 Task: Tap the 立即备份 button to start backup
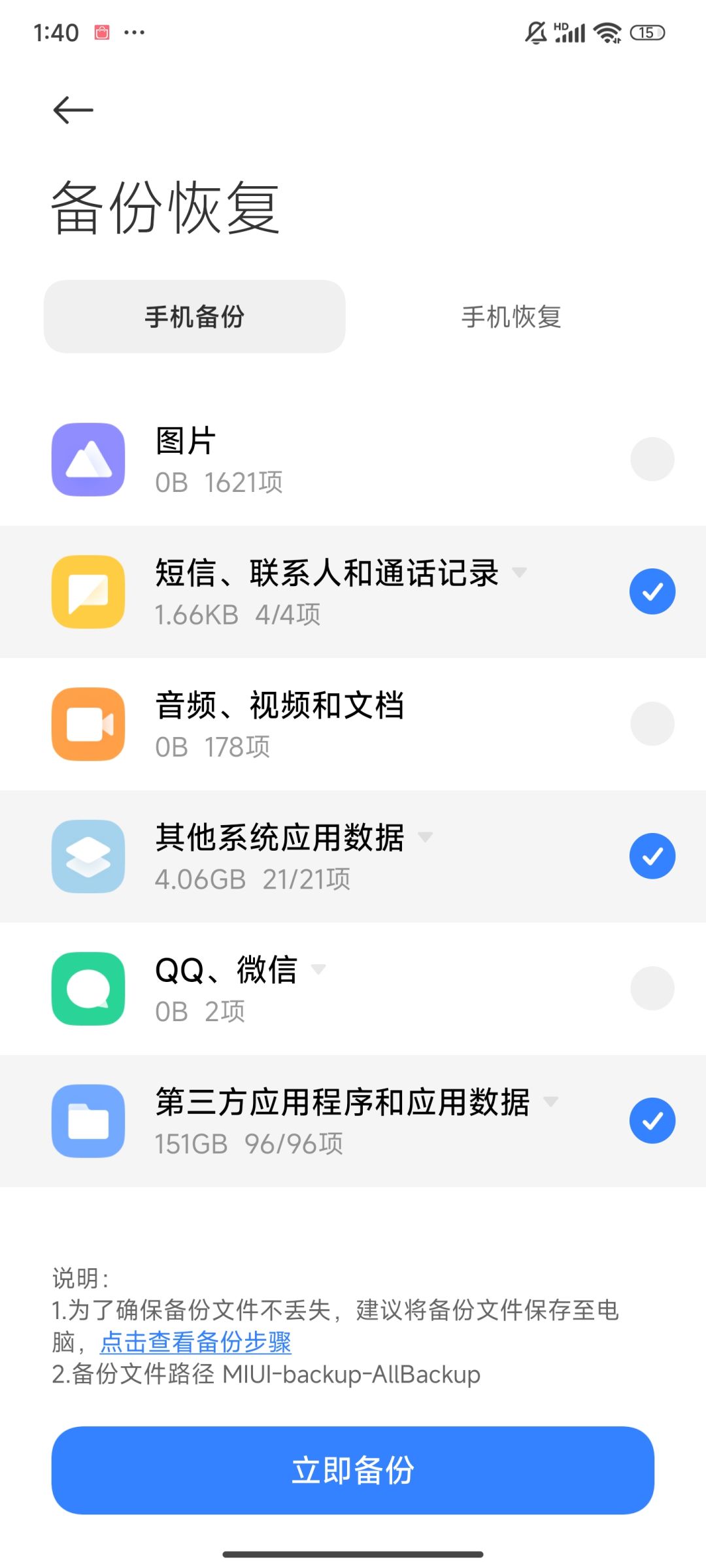coord(353,1470)
